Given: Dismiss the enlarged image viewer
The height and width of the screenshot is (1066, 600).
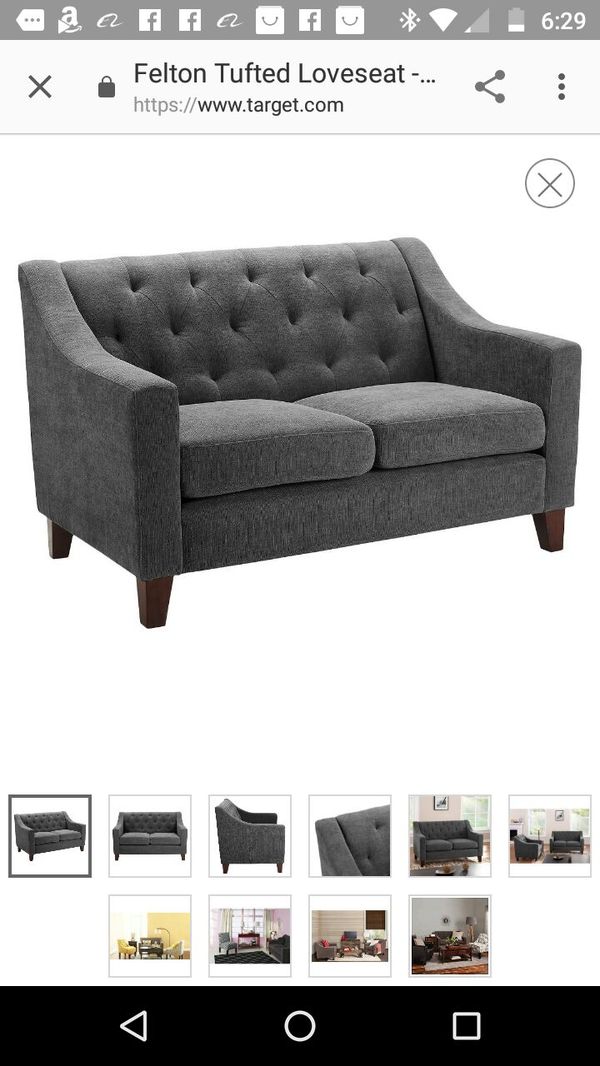Looking at the screenshot, I should click(x=550, y=184).
